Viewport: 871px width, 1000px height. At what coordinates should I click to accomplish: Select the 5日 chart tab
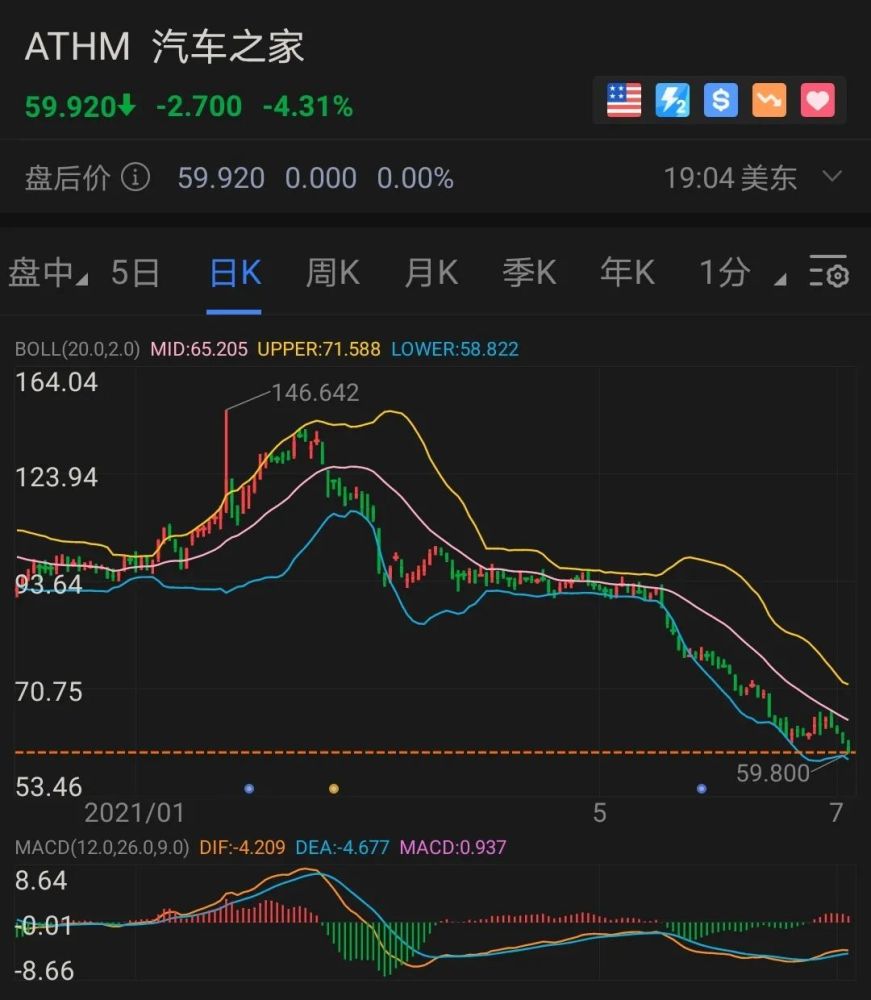[135, 272]
